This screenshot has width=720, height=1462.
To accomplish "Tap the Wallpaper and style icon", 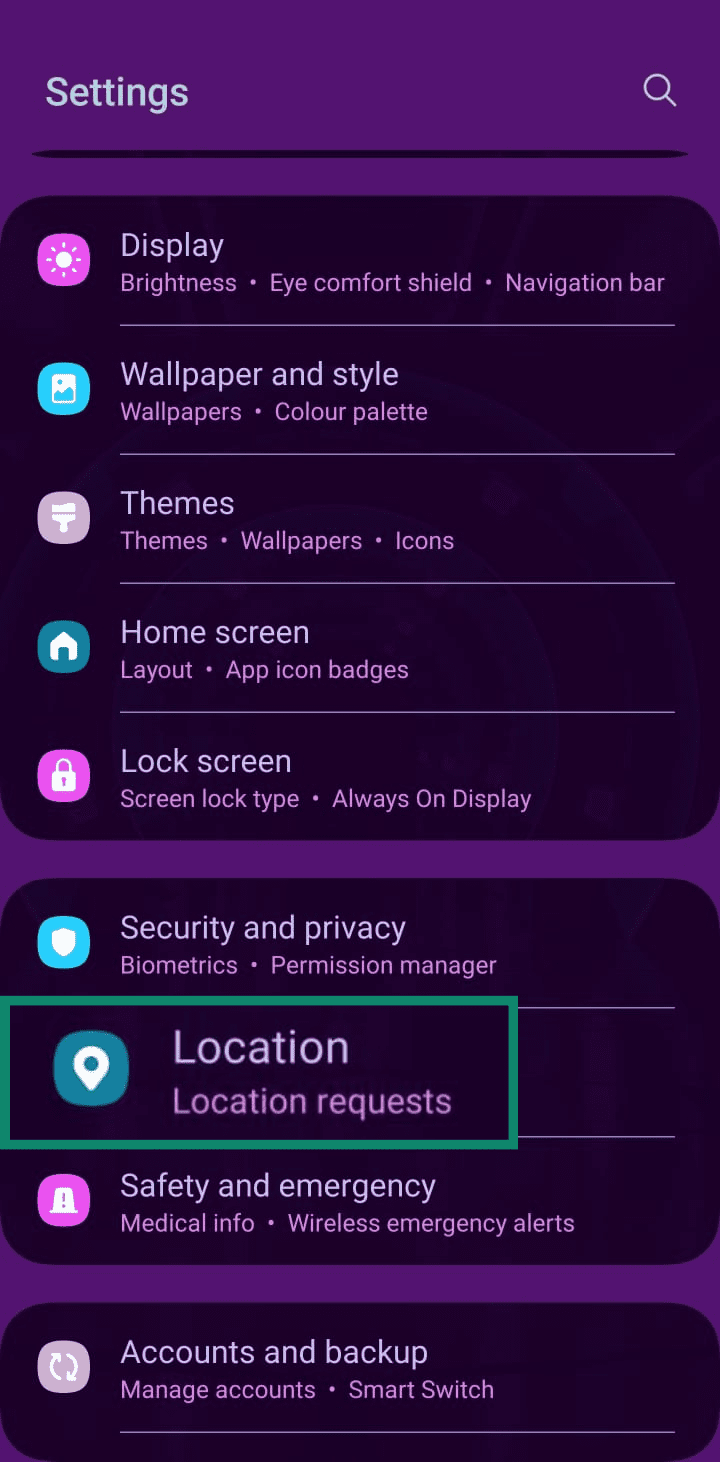I will 63,389.
